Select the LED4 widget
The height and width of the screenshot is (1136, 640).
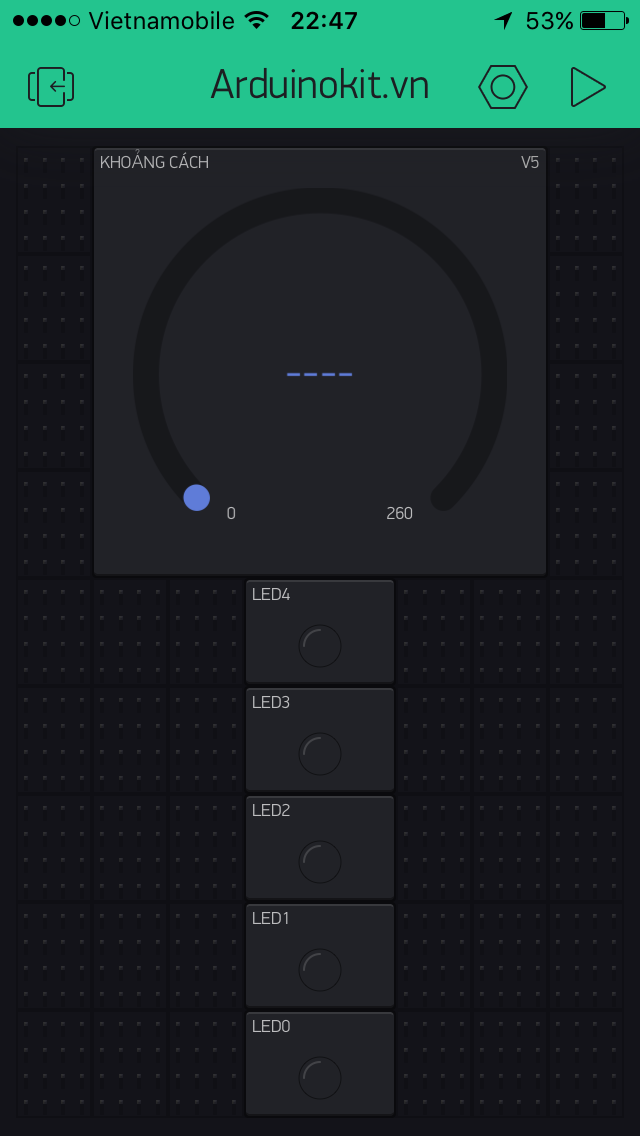320,632
